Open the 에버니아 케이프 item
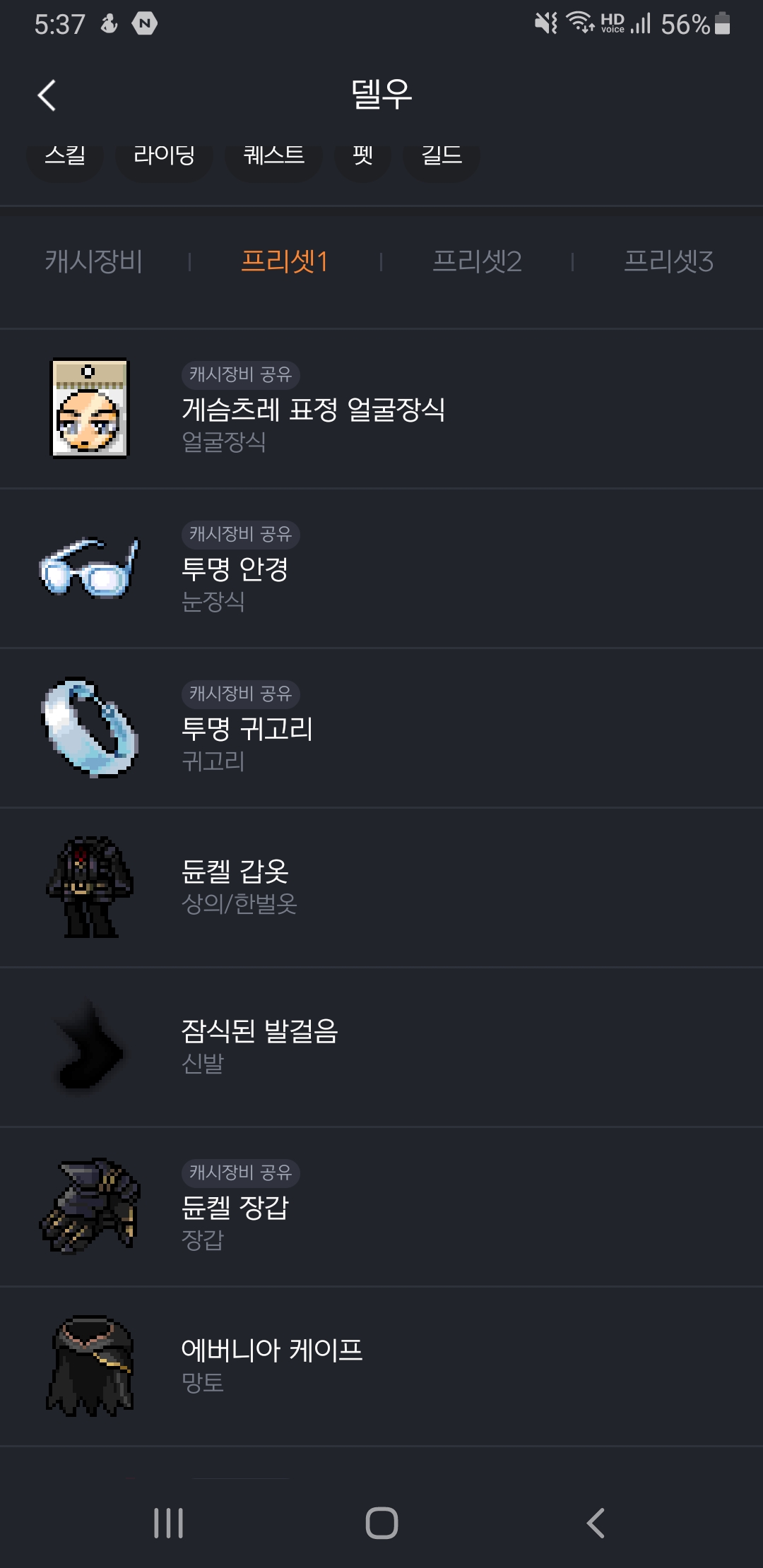The image size is (763, 1568). [381, 1366]
